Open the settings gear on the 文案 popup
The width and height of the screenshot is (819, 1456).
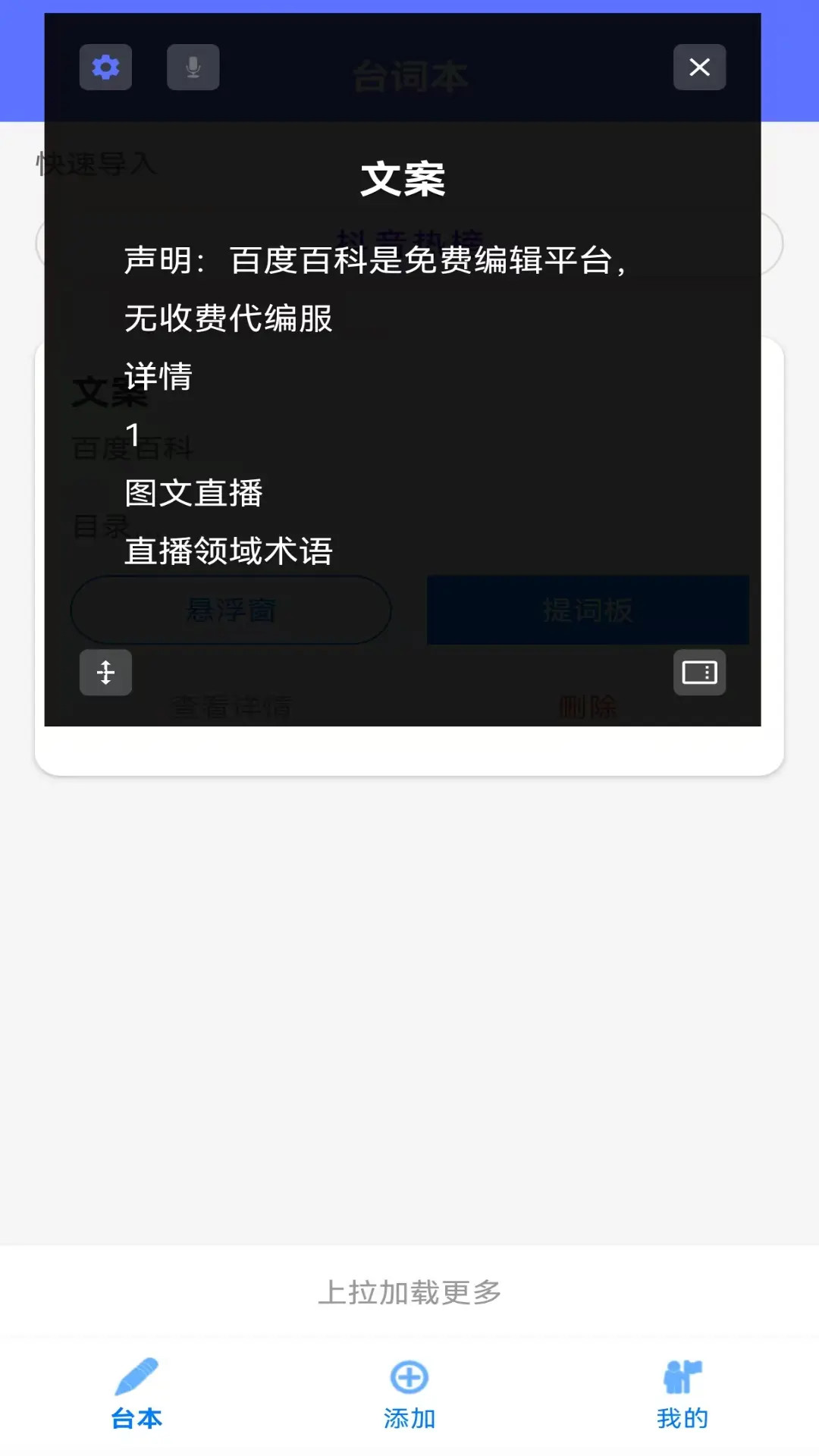(105, 67)
